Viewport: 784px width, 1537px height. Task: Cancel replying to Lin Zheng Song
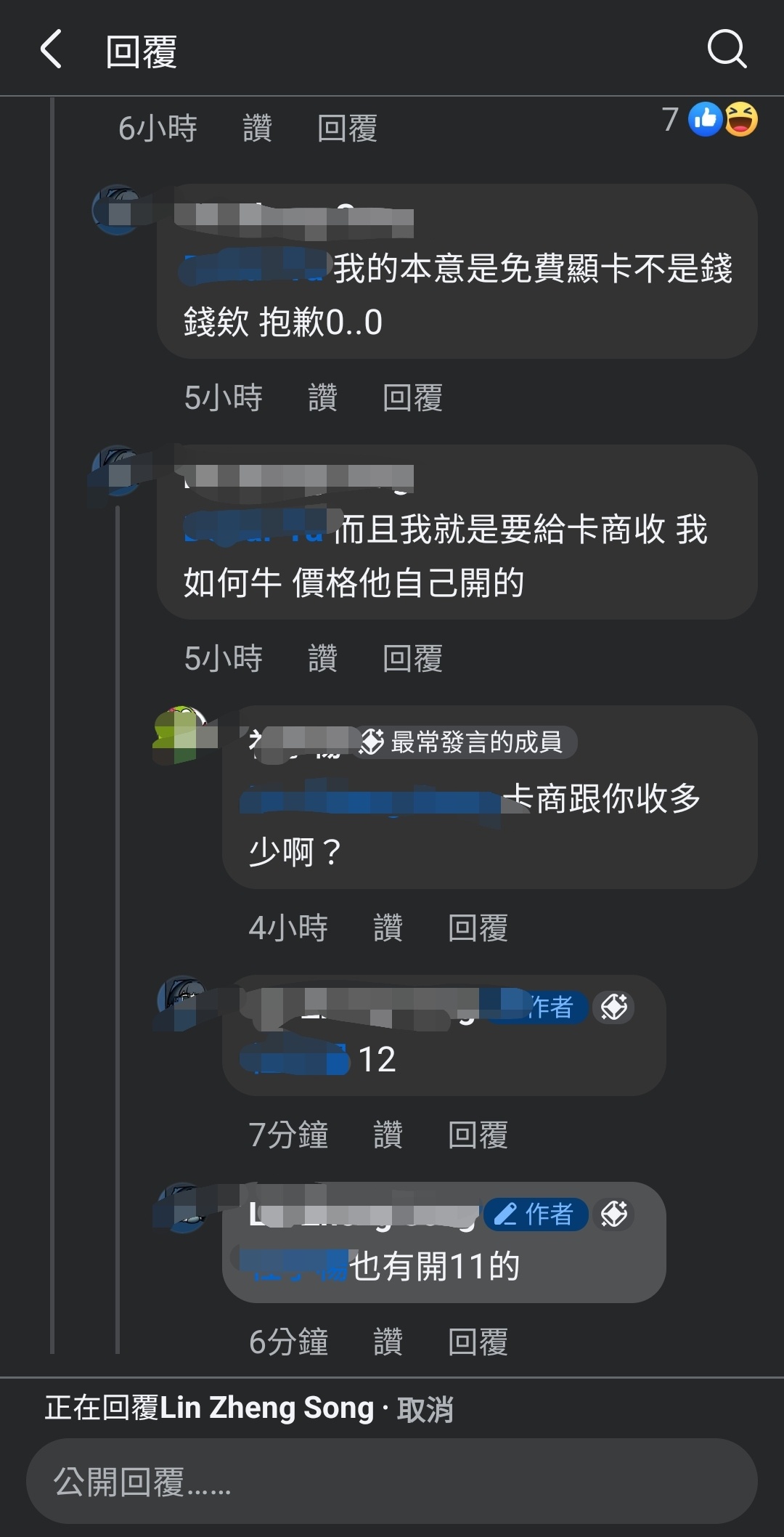pos(425,1410)
